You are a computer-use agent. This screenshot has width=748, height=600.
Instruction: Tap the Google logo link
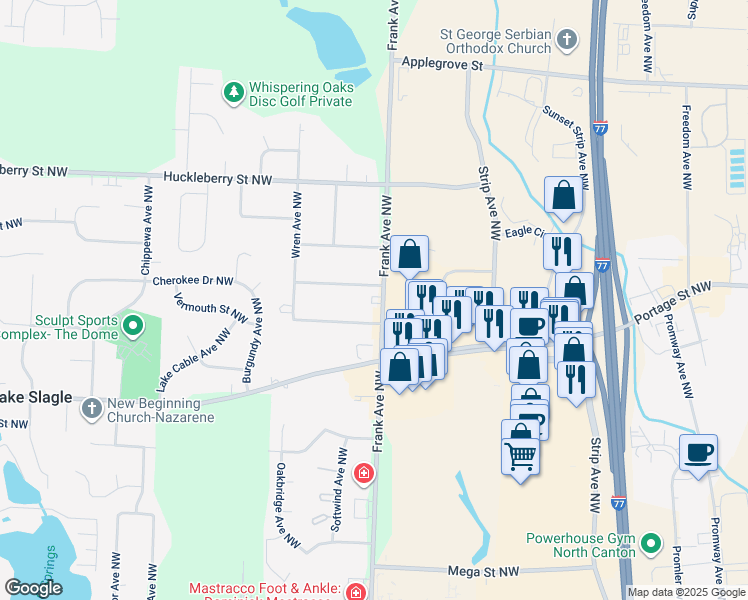[x=33, y=588]
